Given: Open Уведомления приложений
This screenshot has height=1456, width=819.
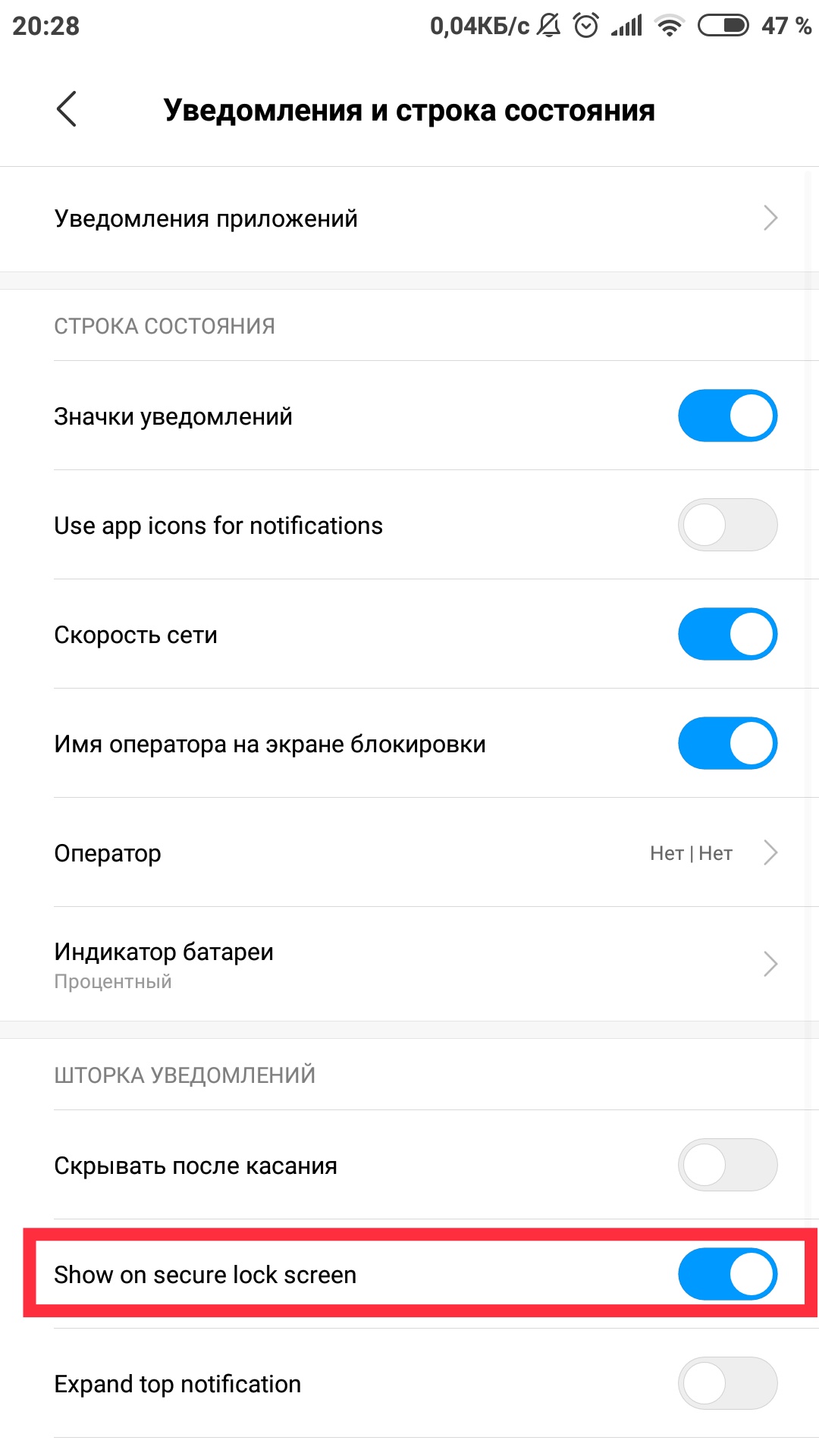Looking at the screenshot, I should 409,218.
